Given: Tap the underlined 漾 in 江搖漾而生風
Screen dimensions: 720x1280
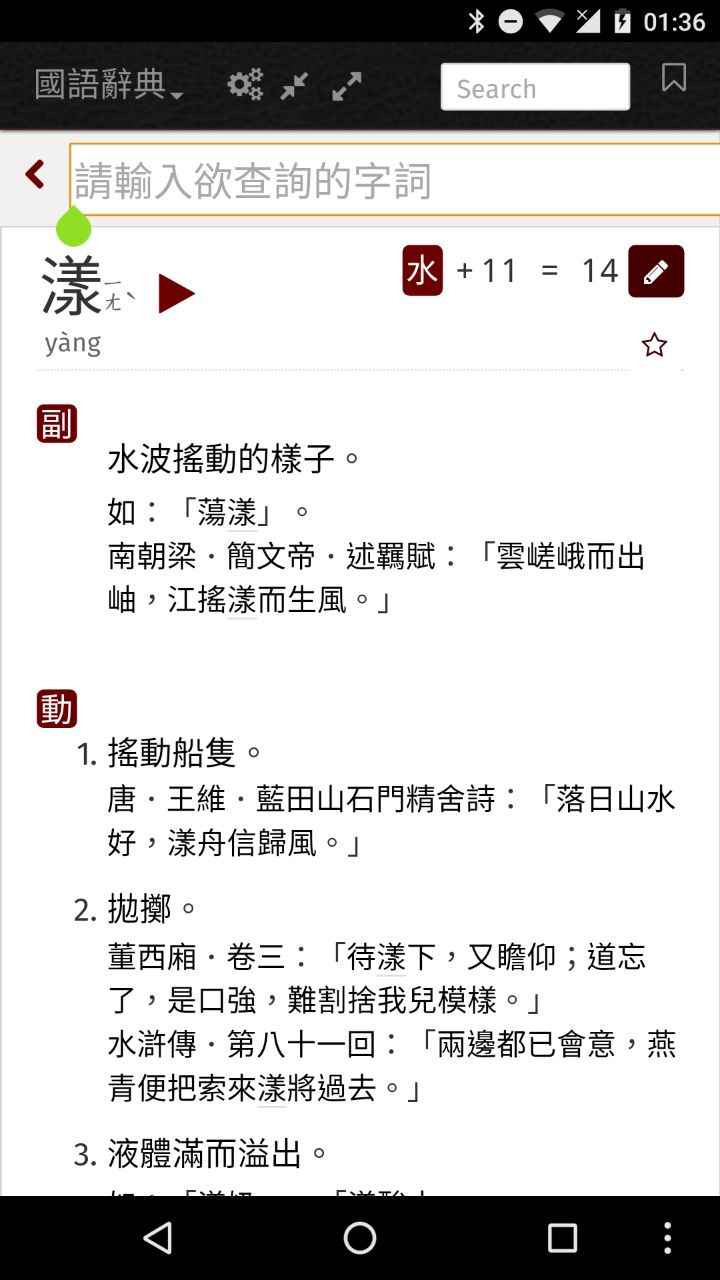Looking at the screenshot, I should [242, 600].
